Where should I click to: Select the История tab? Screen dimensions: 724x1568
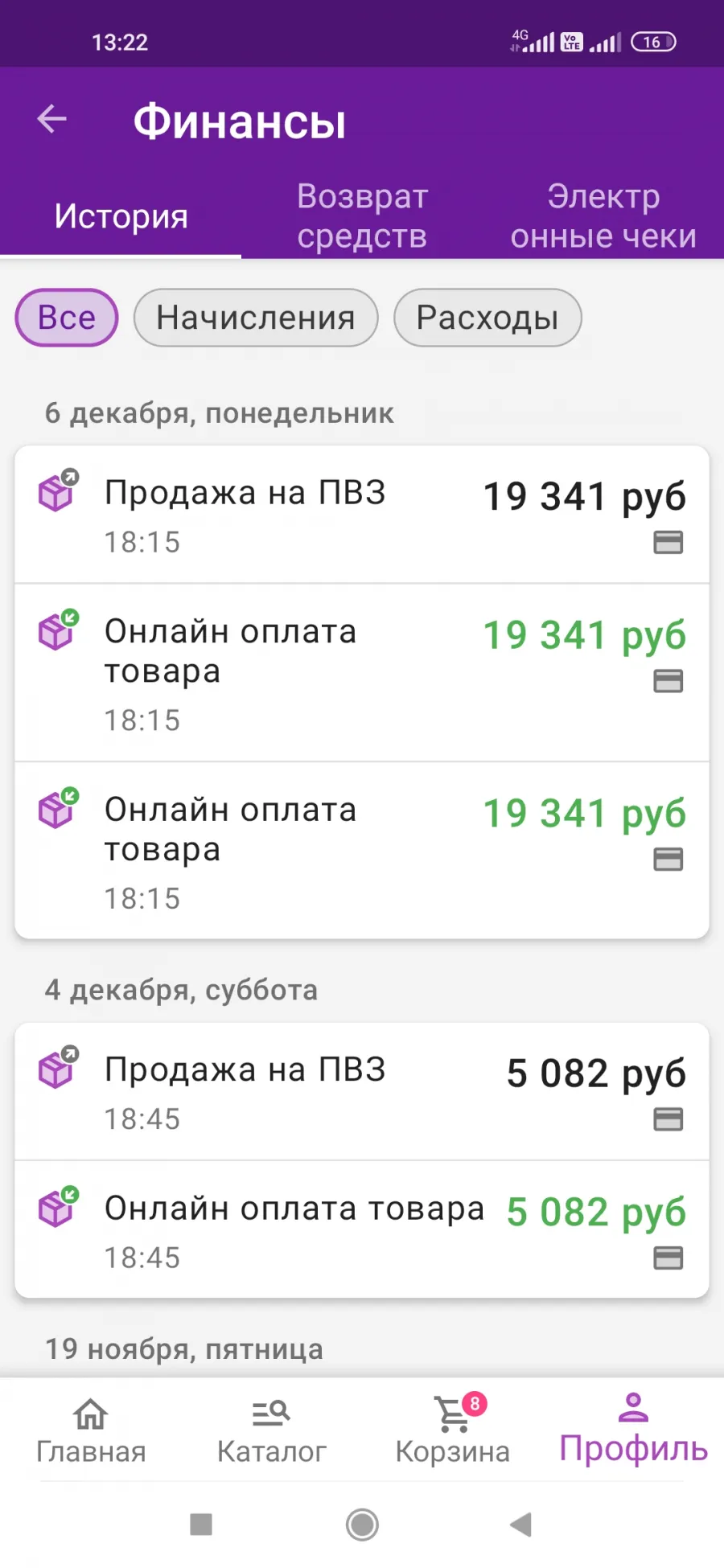(x=121, y=216)
